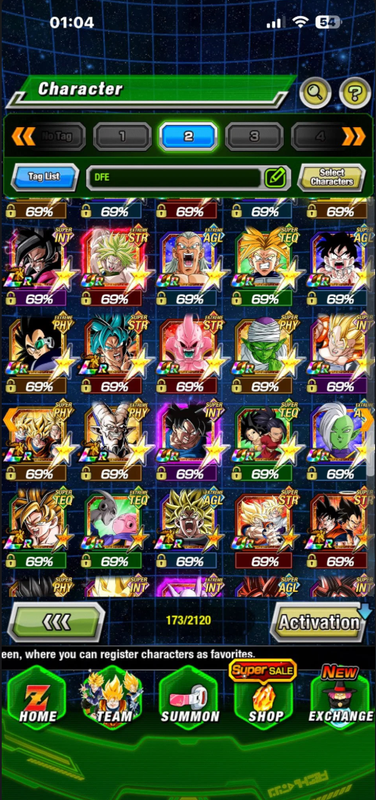Go to next tags with right arrows
This screenshot has width=376, height=800.
point(354,136)
